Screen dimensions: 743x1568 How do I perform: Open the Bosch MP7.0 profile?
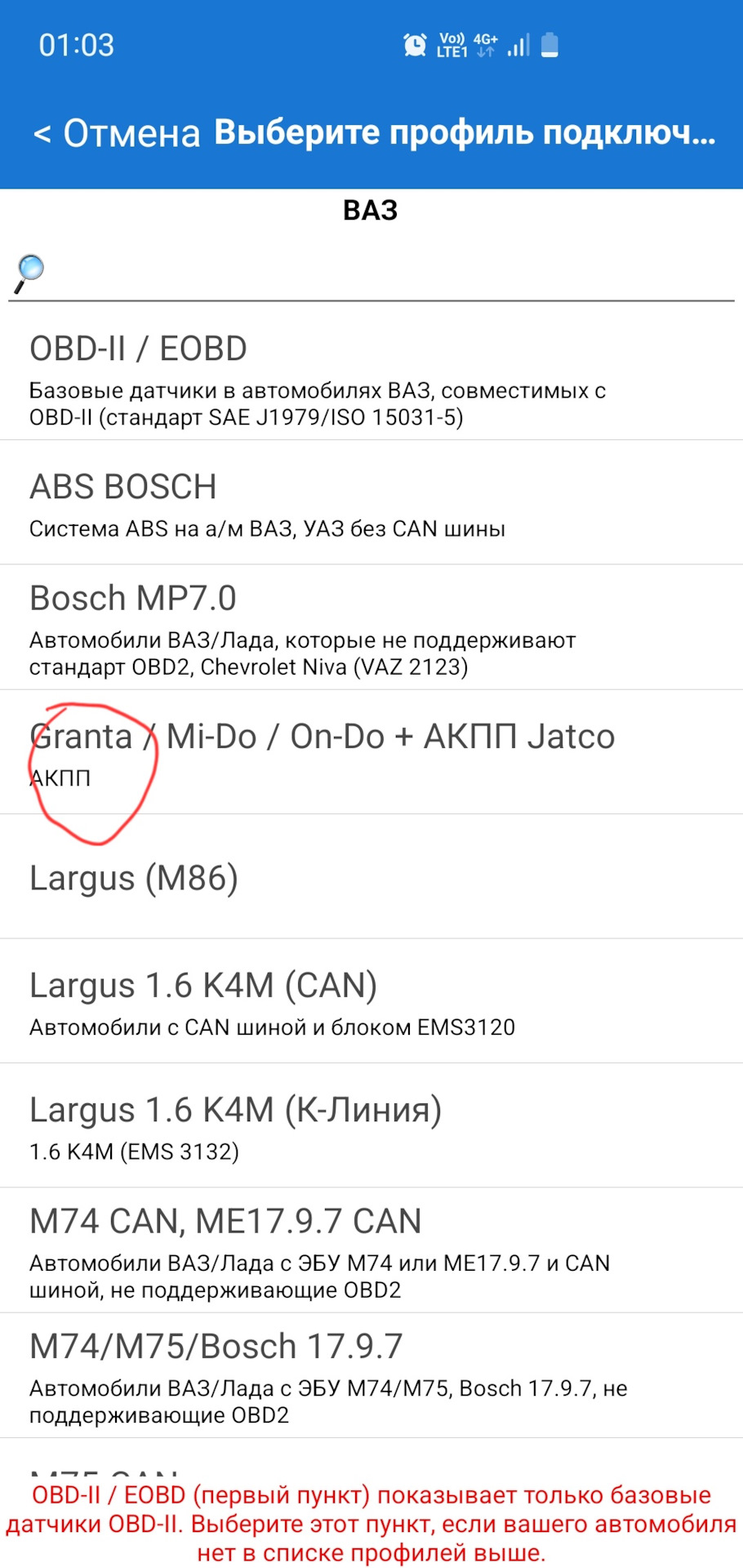(371, 629)
